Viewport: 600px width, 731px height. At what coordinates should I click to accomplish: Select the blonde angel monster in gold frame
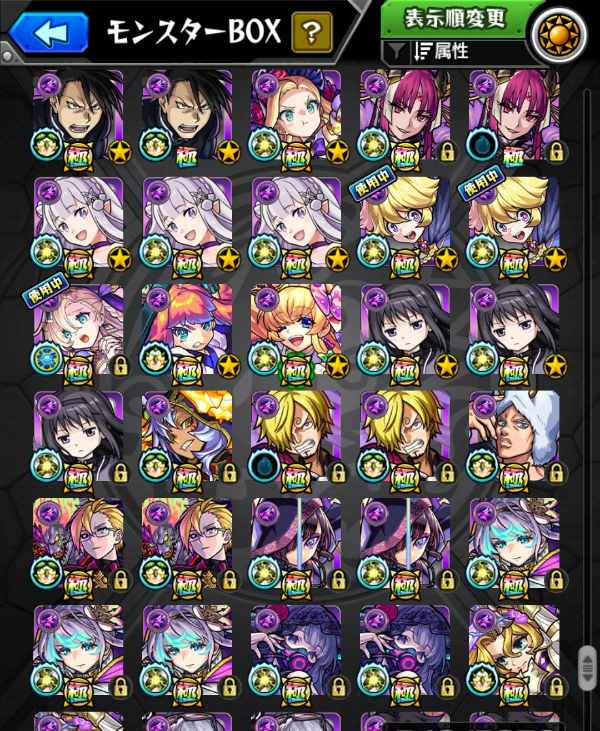tap(513, 652)
